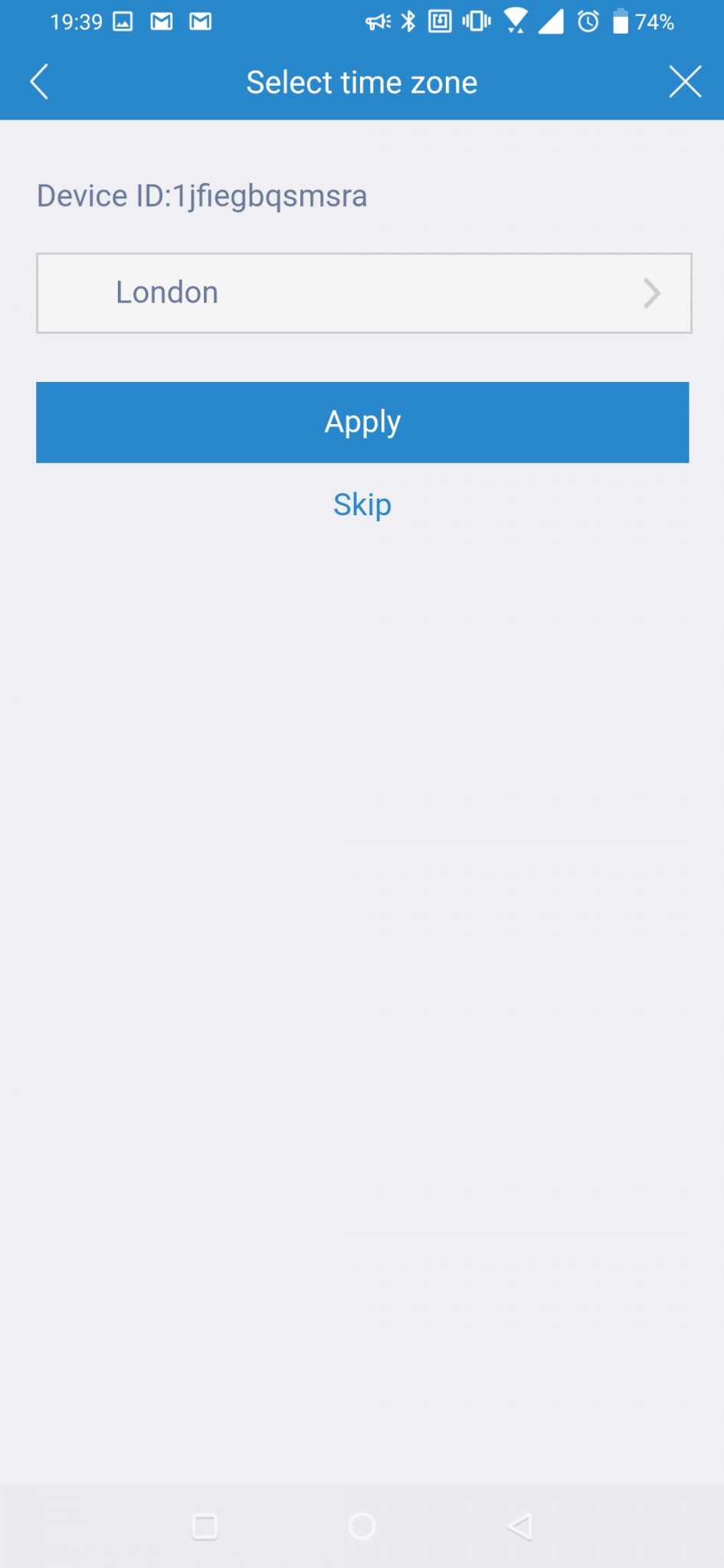Close the Select time zone screen

pos(685,82)
